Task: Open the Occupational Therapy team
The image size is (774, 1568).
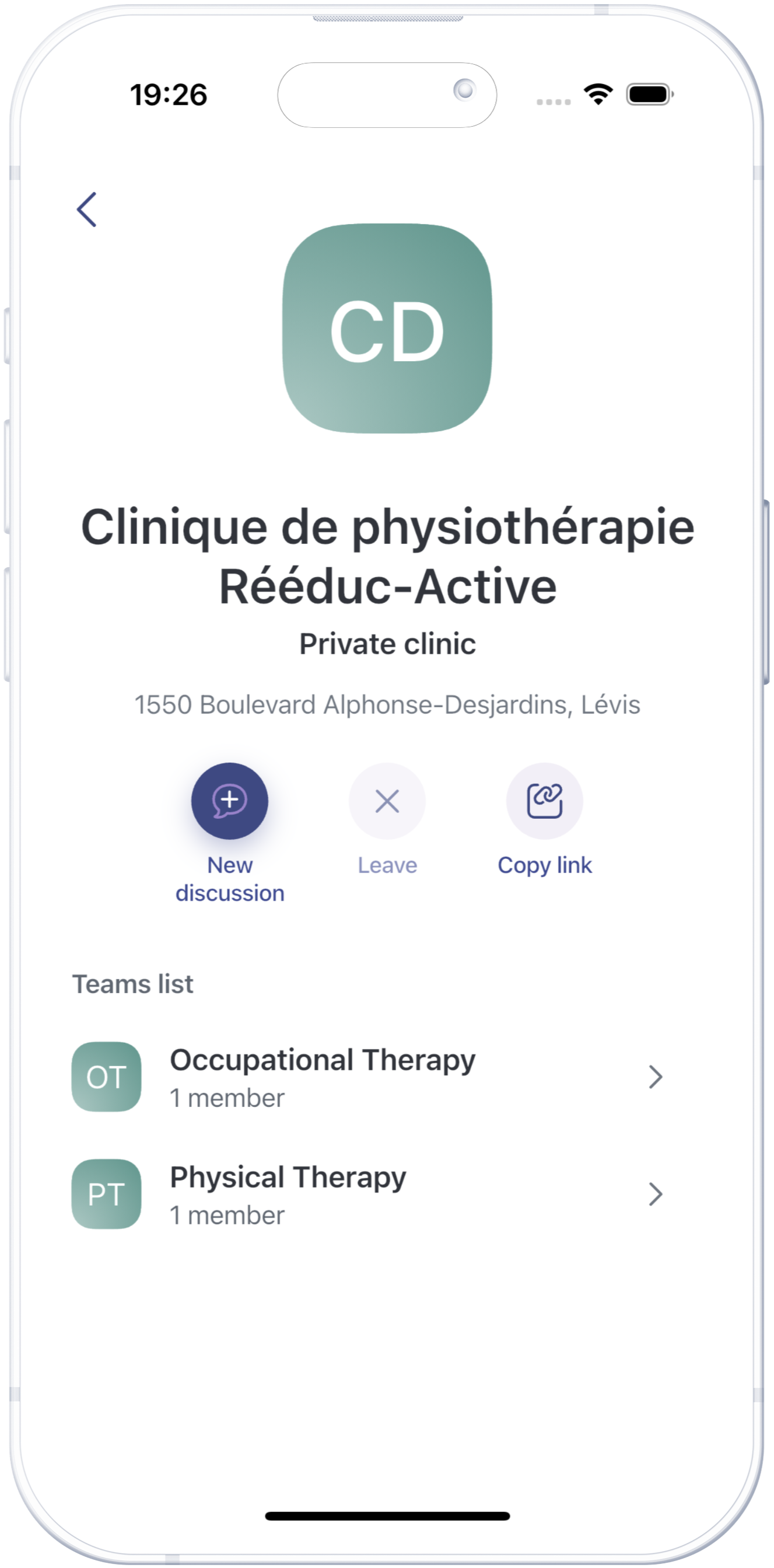Action: point(367,1077)
